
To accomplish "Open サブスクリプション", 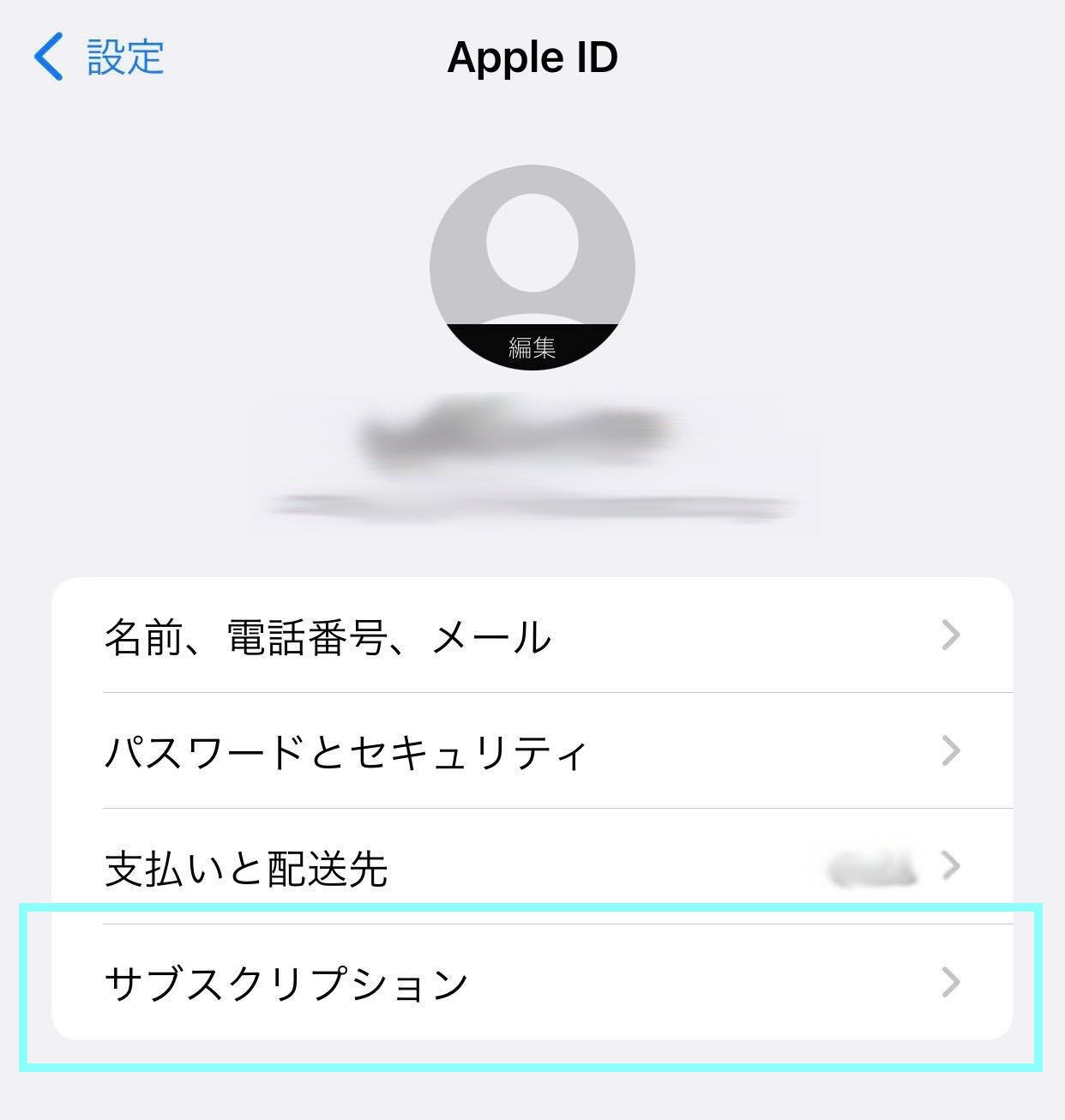I will (532, 983).
